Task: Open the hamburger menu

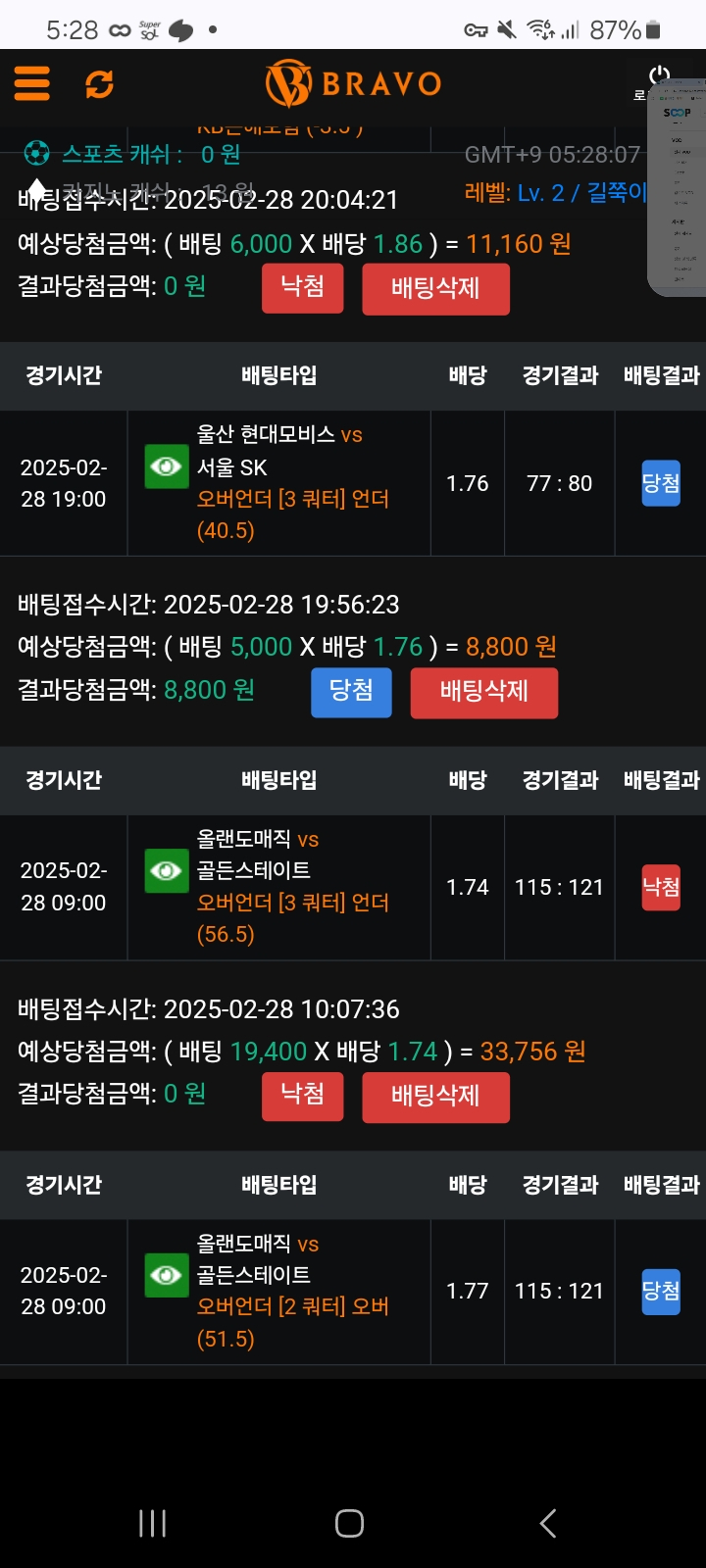Action: point(32,83)
